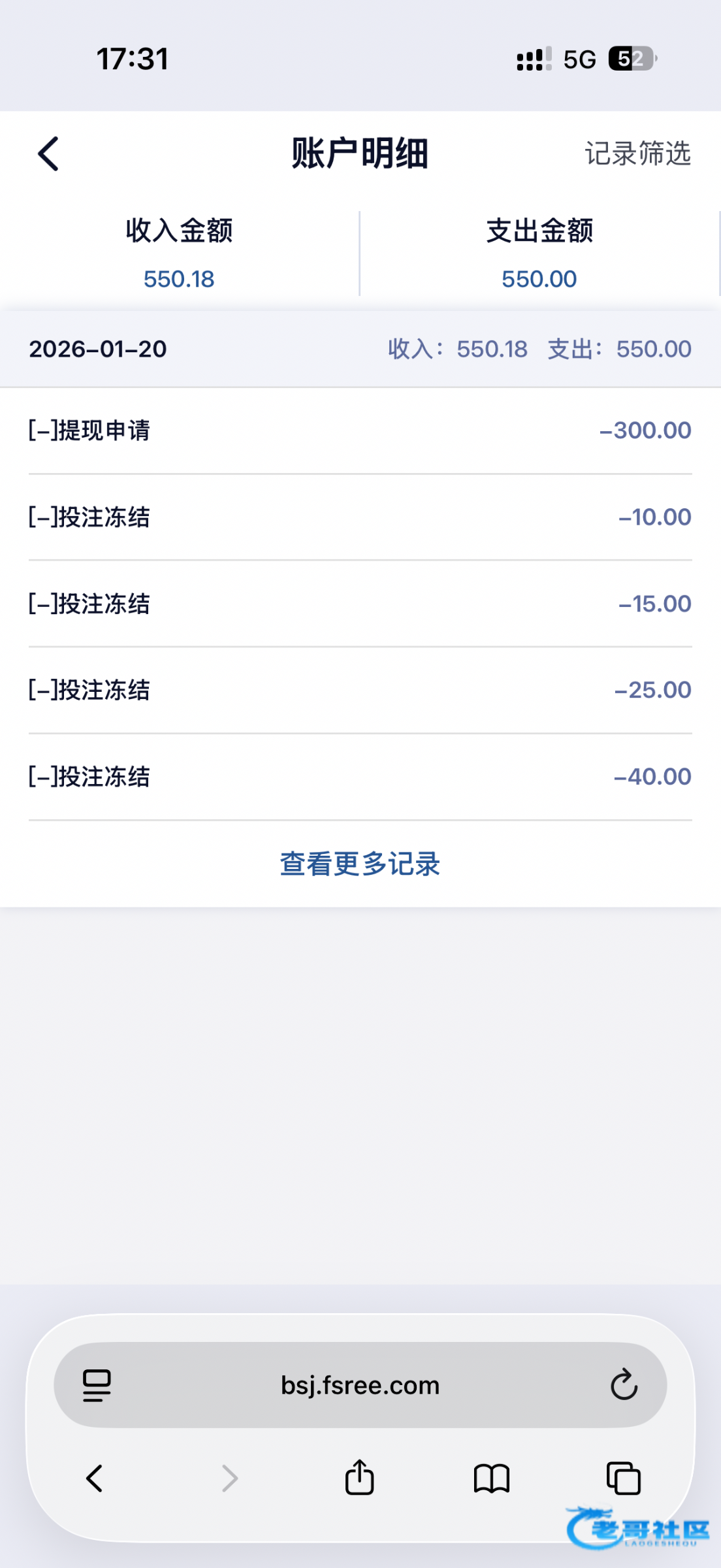Open the 投注冻结 -10.00 record
The width and height of the screenshot is (721, 1568).
[x=360, y=517]
